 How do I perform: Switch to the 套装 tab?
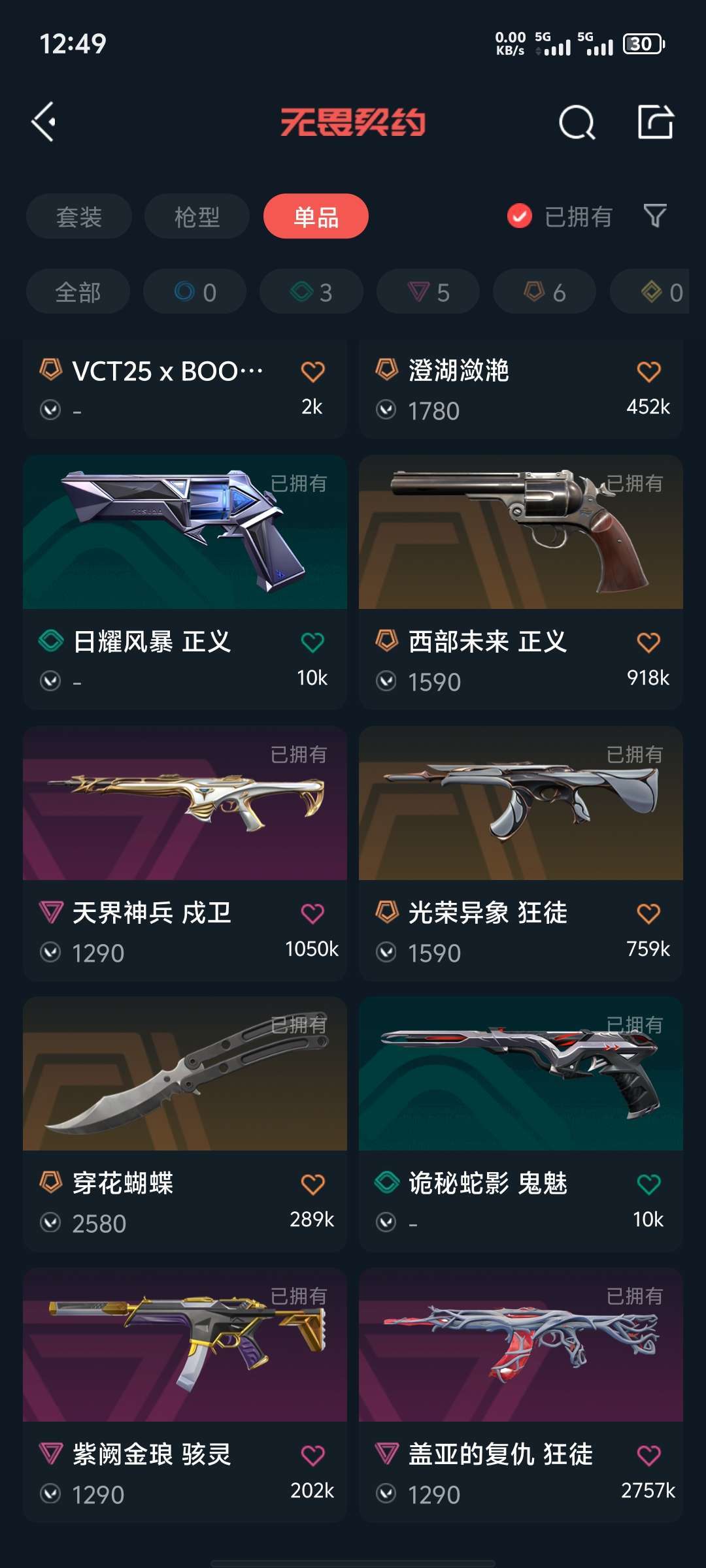point(79,216)
